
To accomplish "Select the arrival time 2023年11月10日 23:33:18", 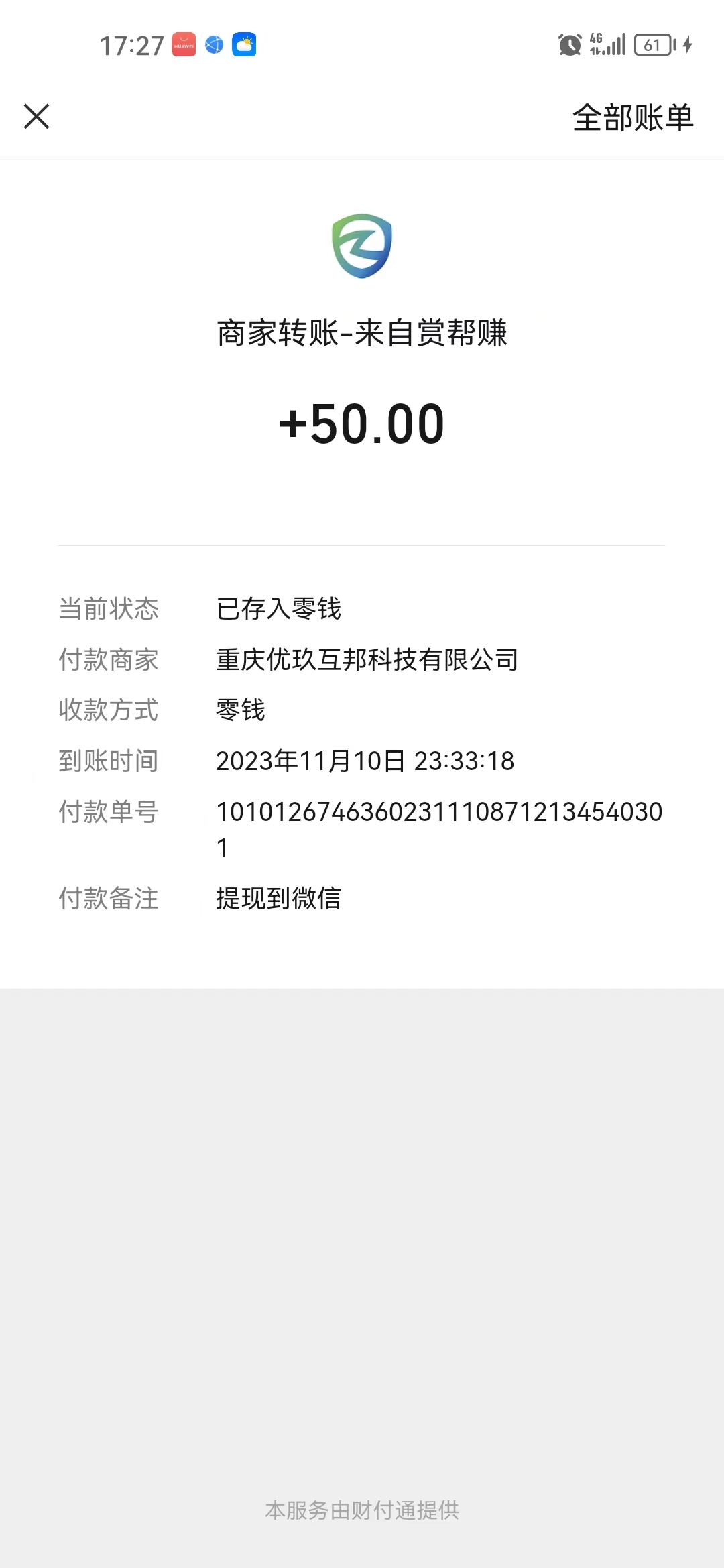I will click(x=363, y=761).
